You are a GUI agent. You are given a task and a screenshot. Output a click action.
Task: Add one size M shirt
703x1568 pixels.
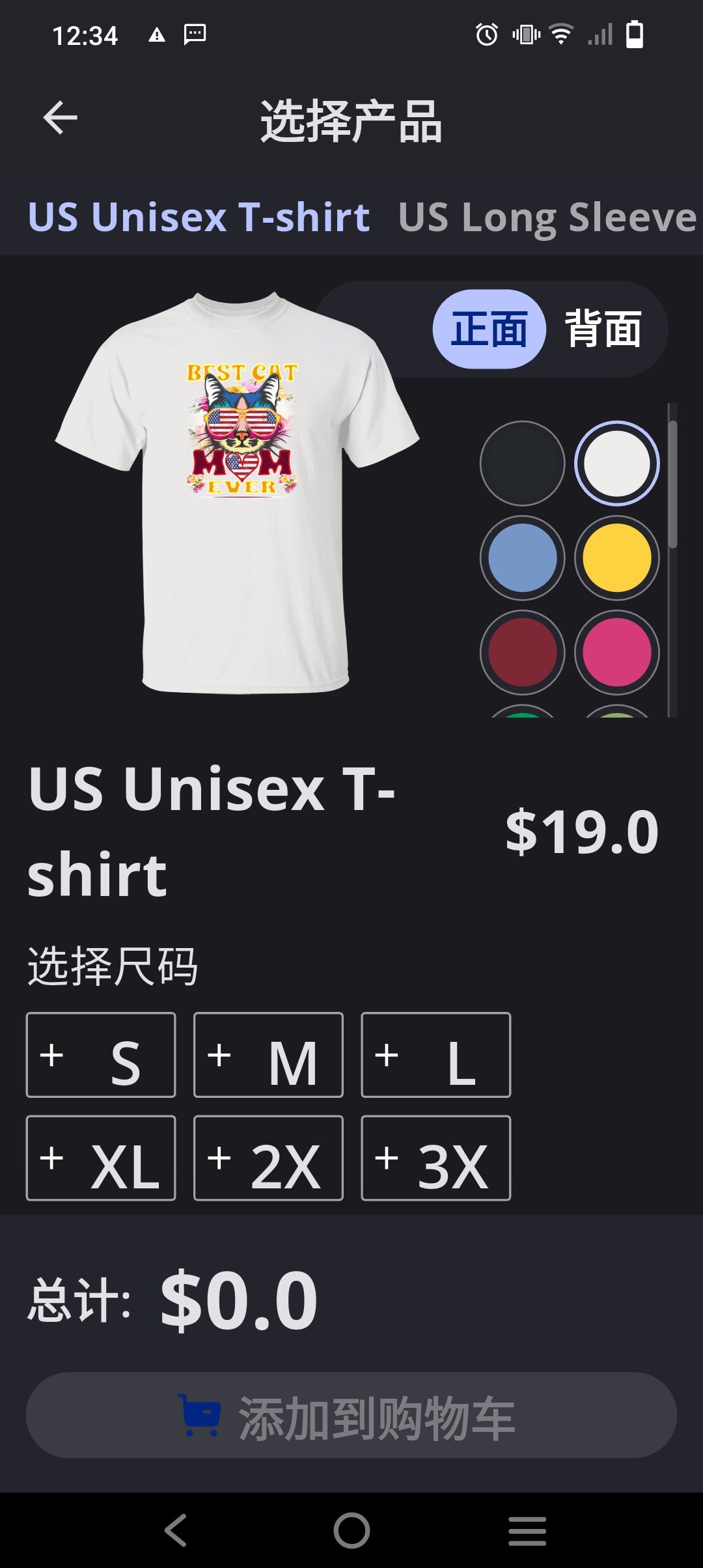[x=268, y=1055]
